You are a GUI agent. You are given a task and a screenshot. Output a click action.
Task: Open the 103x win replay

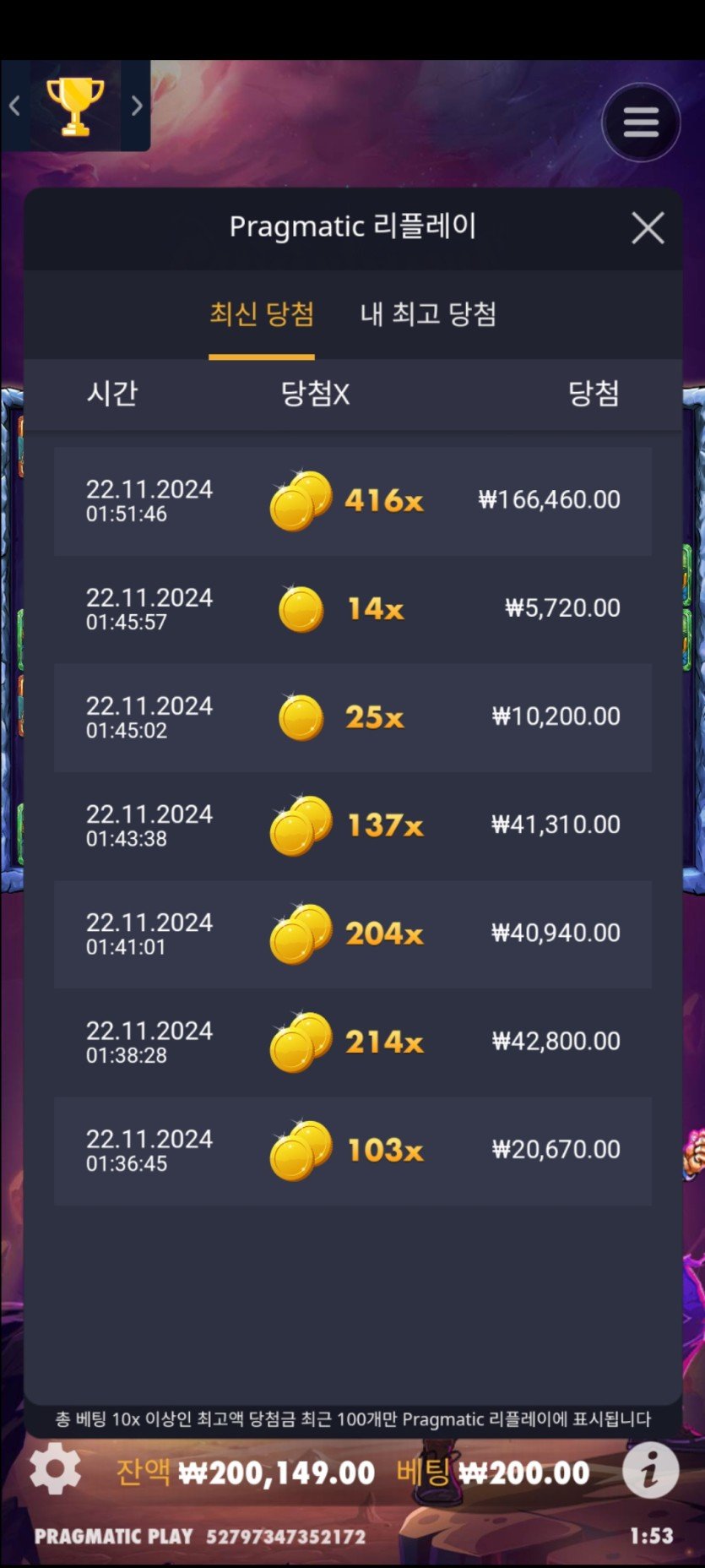(352, 1150)
